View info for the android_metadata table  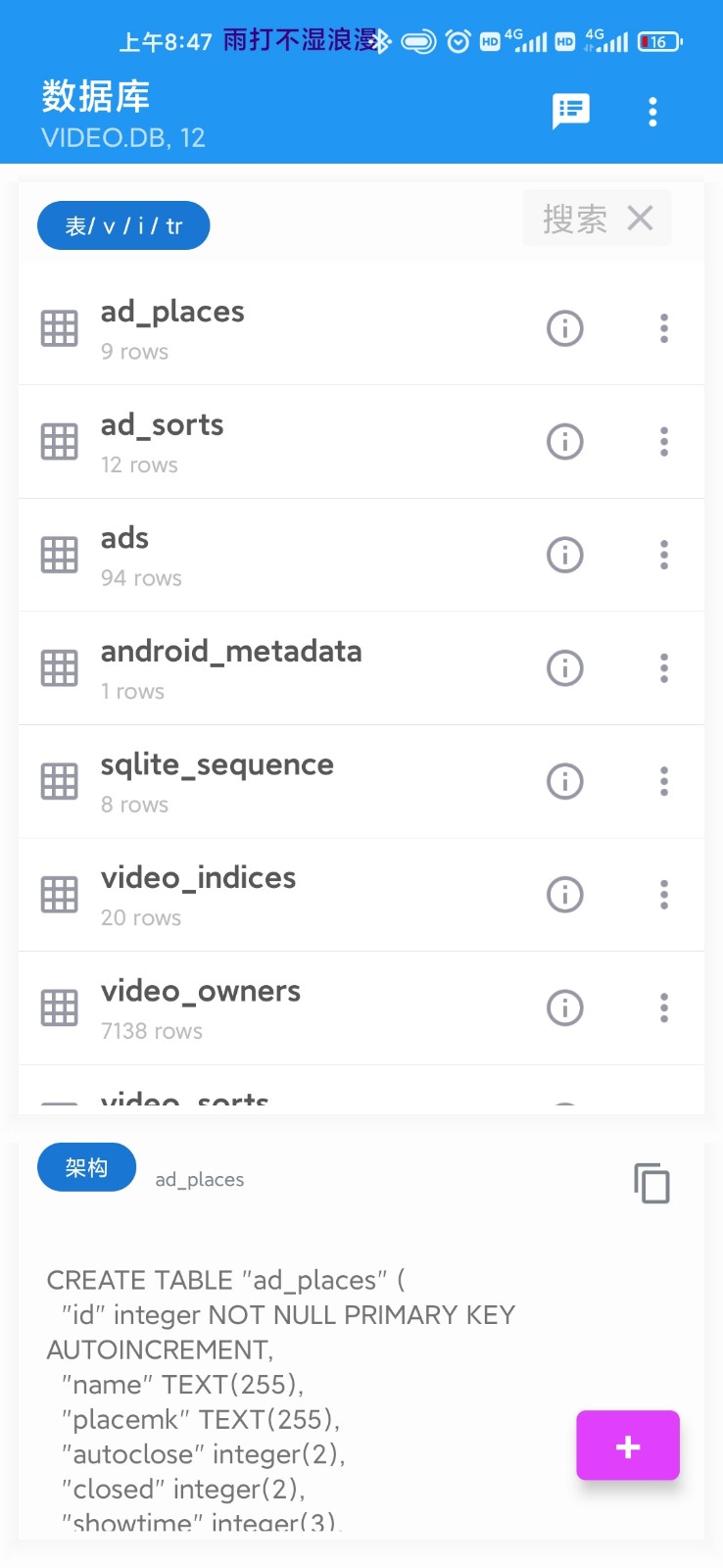coord(564,668)
